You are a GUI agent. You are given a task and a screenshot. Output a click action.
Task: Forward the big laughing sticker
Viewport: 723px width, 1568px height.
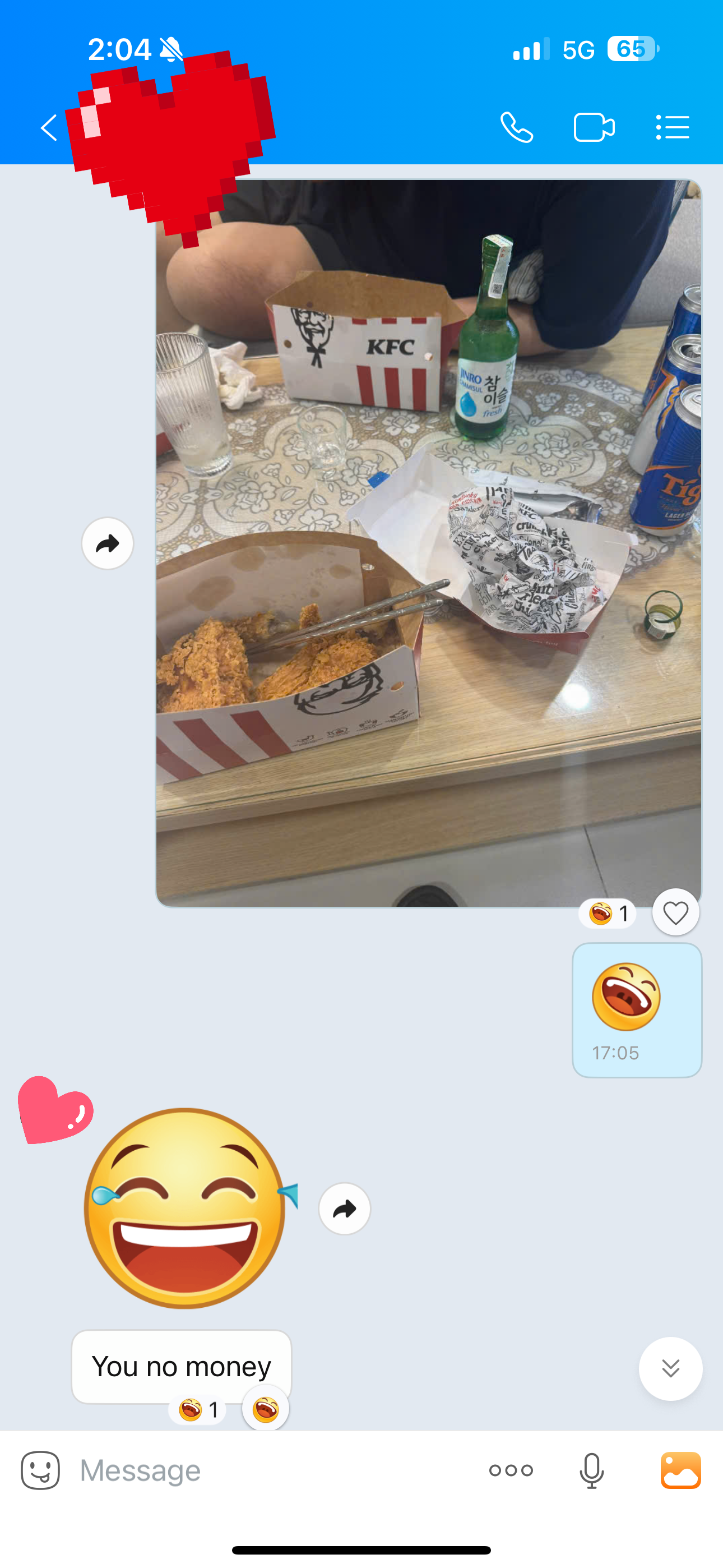click(345, 1209)
